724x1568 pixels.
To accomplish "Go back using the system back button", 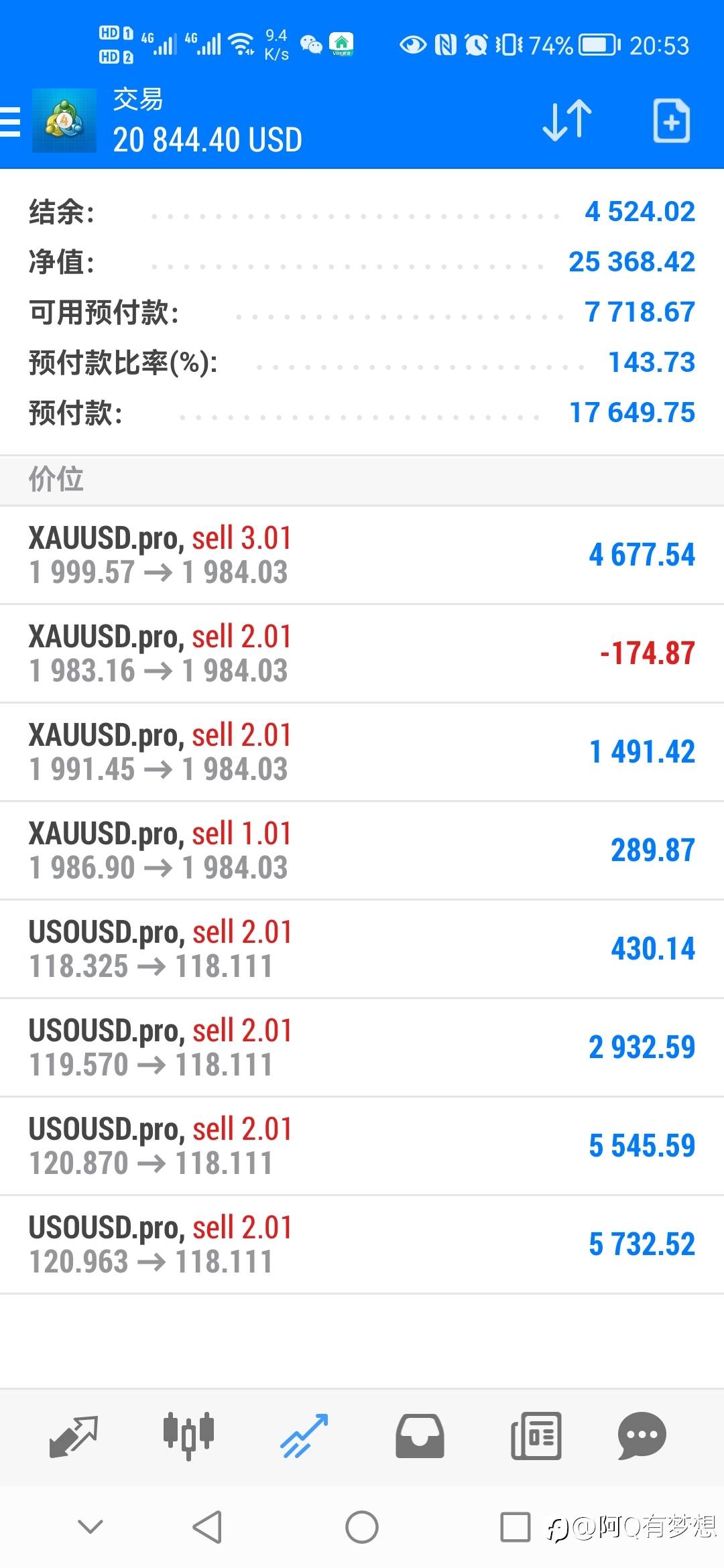I will (207, 1527).
